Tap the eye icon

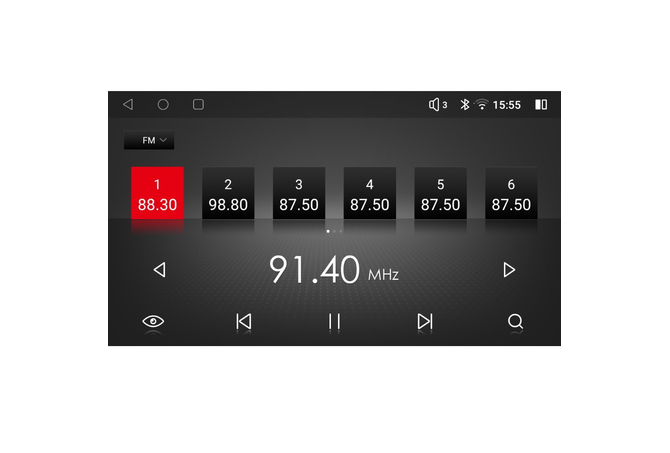(153, 322)
